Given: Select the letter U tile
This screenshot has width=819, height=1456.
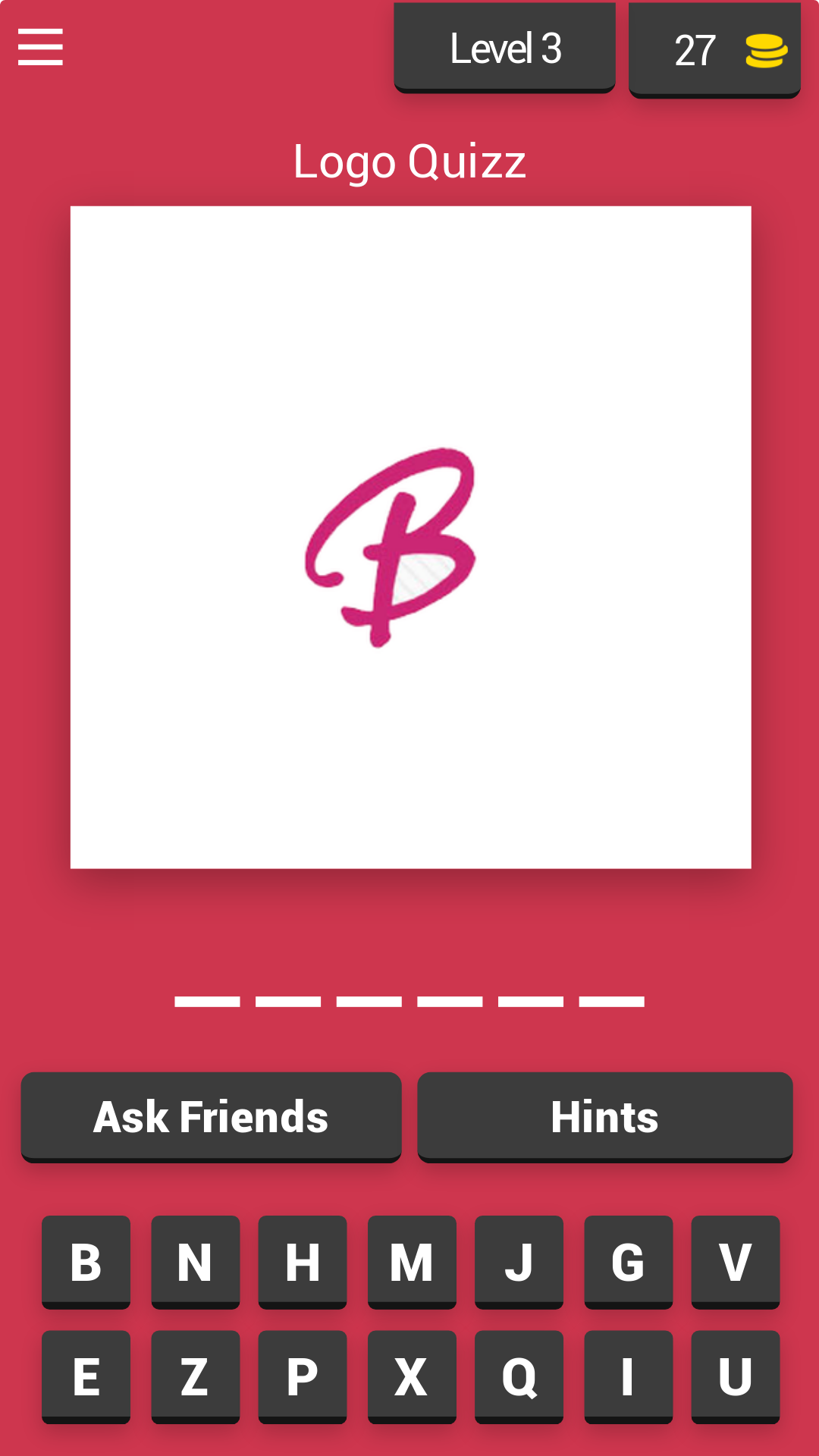Looking at the screenshot, I should point(736,1377).
